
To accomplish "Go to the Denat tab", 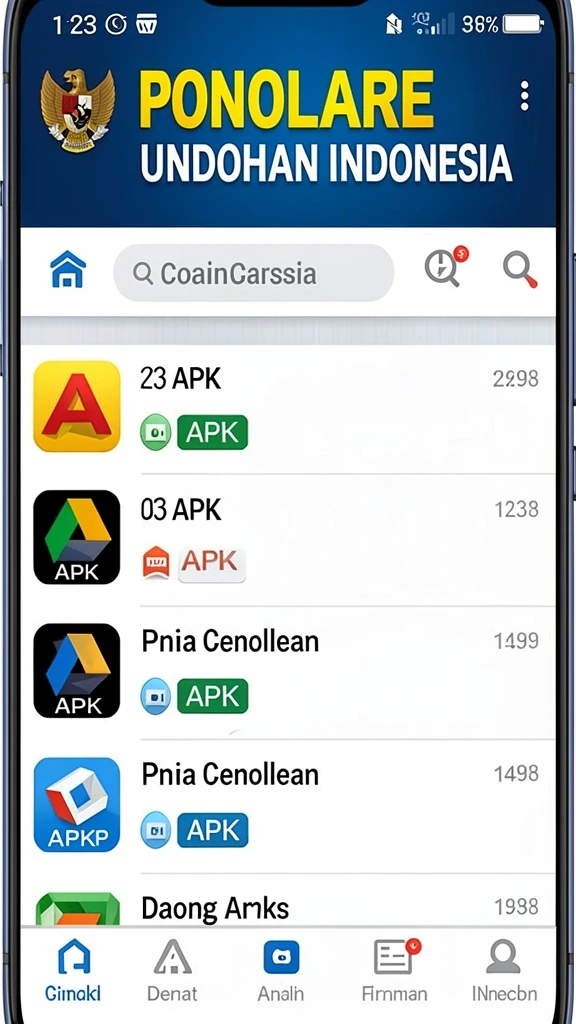I will coord(172,970).
